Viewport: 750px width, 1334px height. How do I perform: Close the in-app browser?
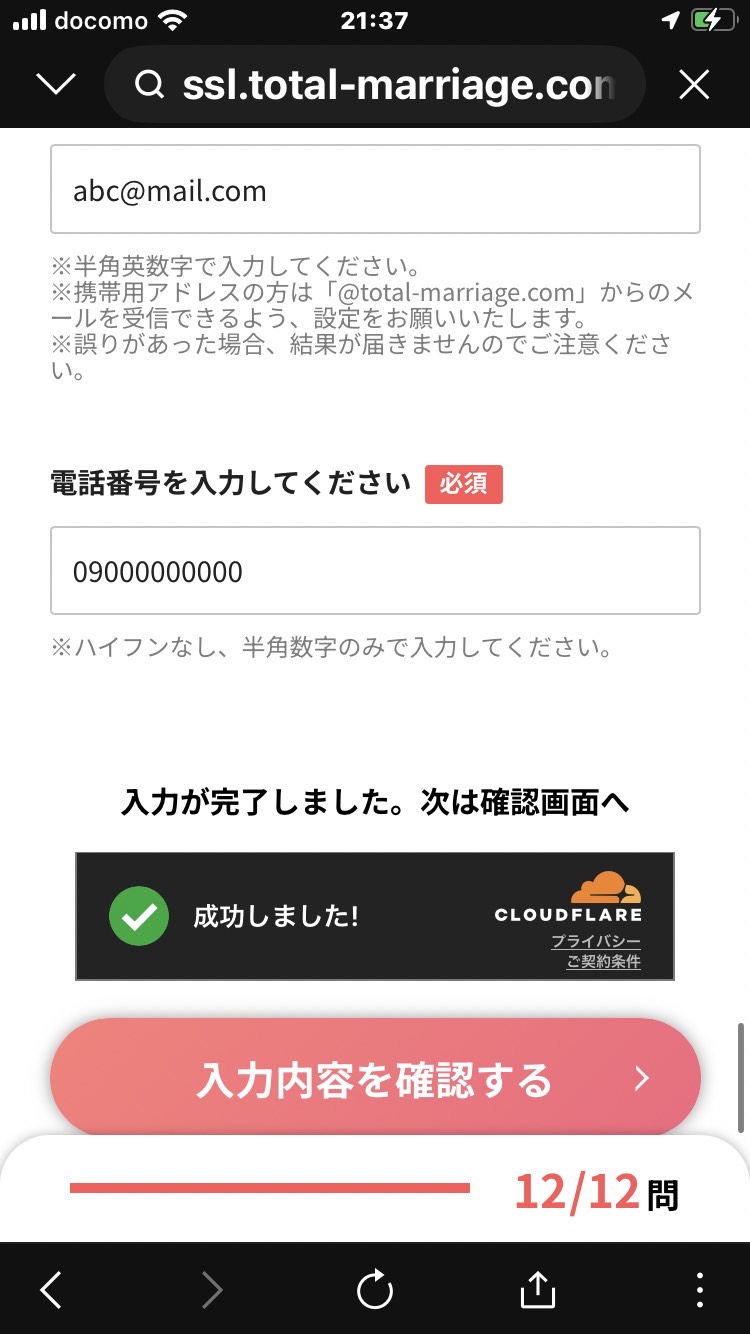click(694, 85)
